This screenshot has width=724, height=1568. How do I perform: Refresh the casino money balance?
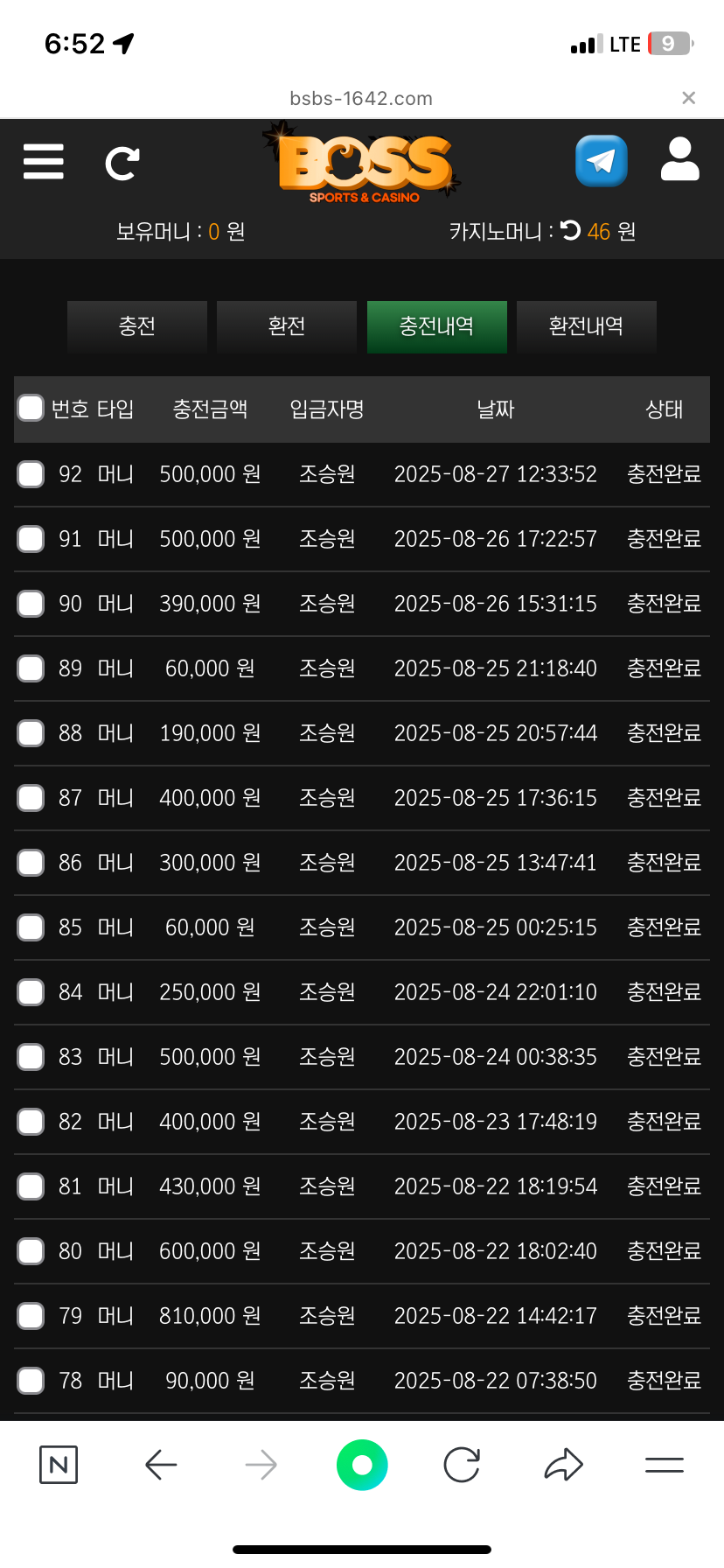click(x=571, y=231)
